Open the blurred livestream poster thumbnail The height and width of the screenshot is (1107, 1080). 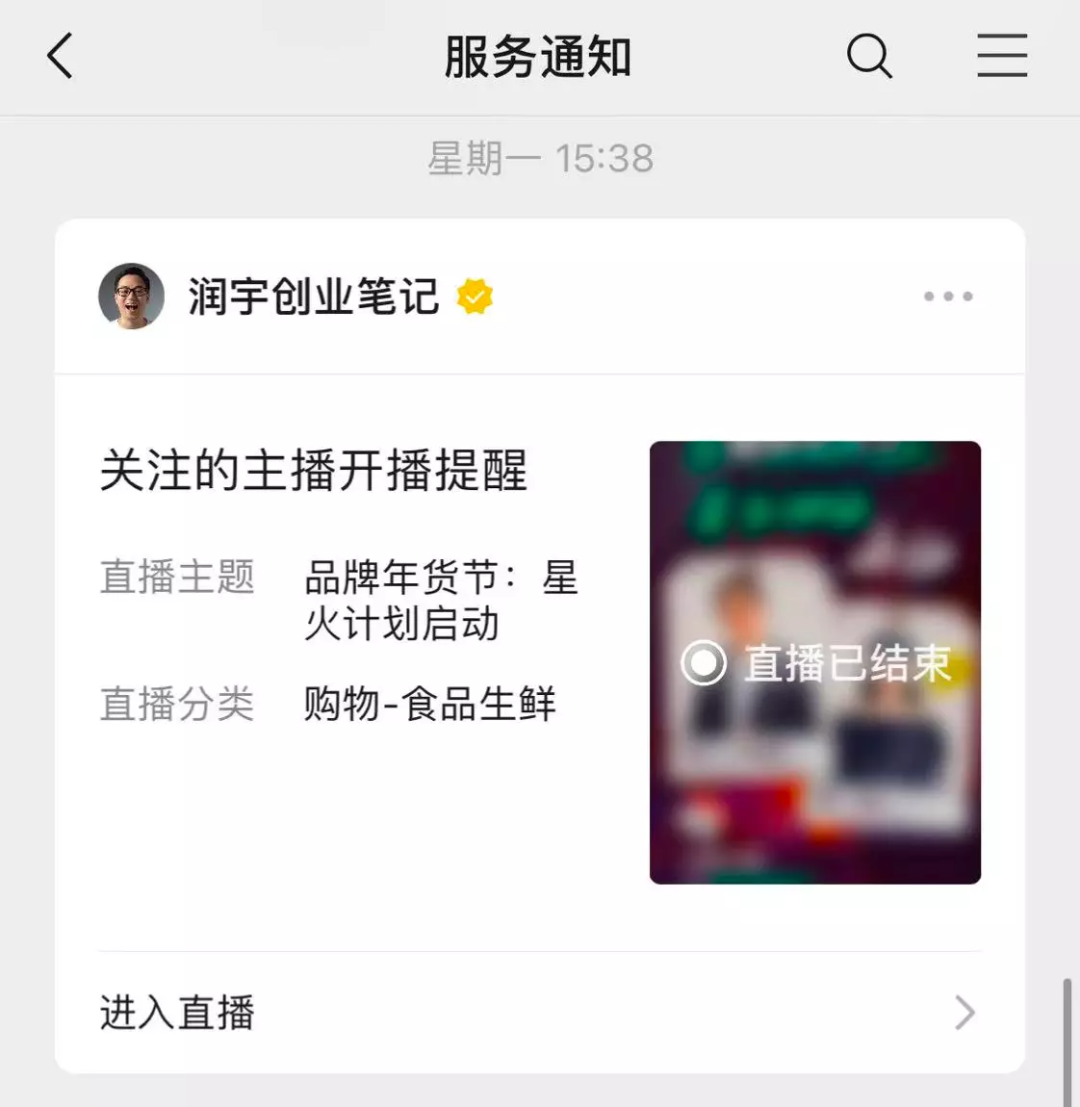tap(815, 660)
